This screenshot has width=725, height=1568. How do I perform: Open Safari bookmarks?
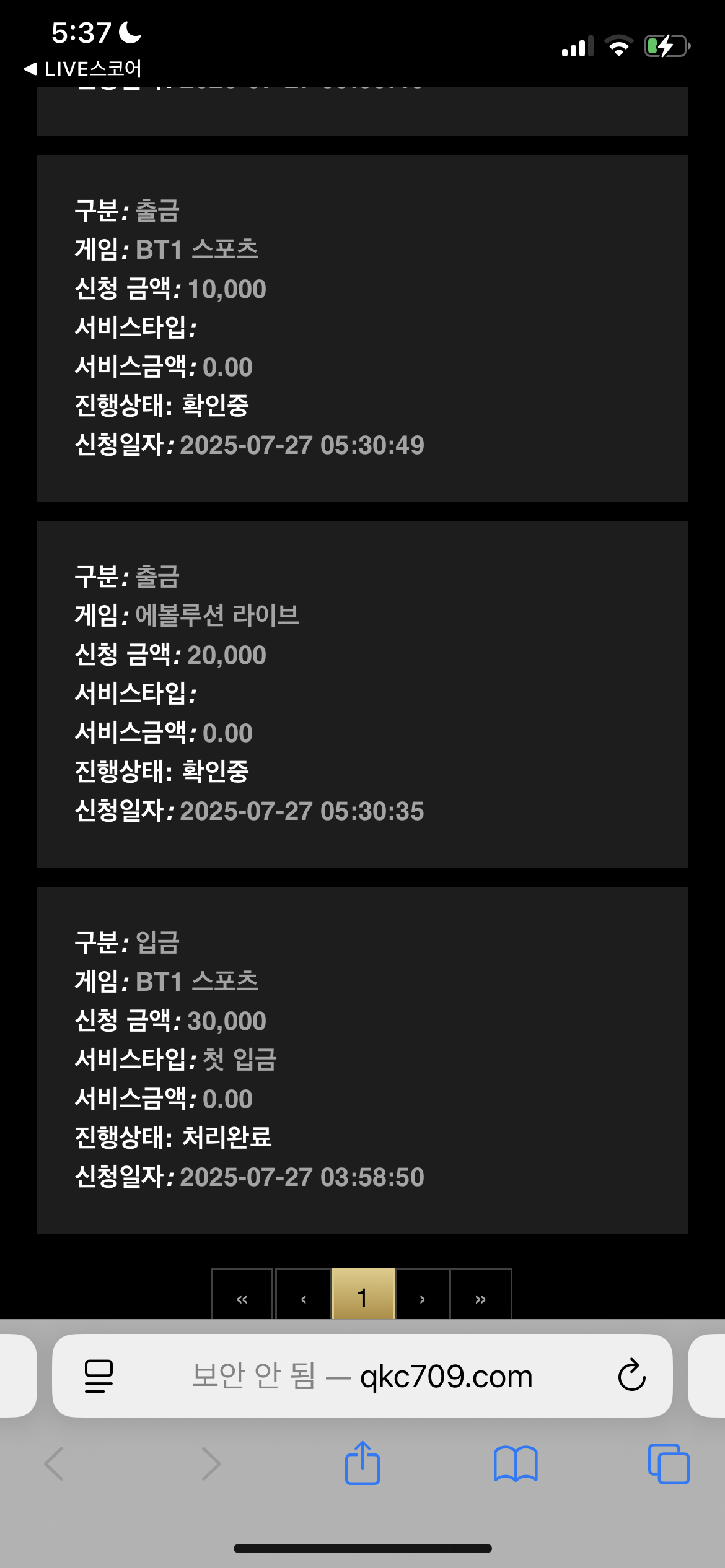coord(516,1464)
